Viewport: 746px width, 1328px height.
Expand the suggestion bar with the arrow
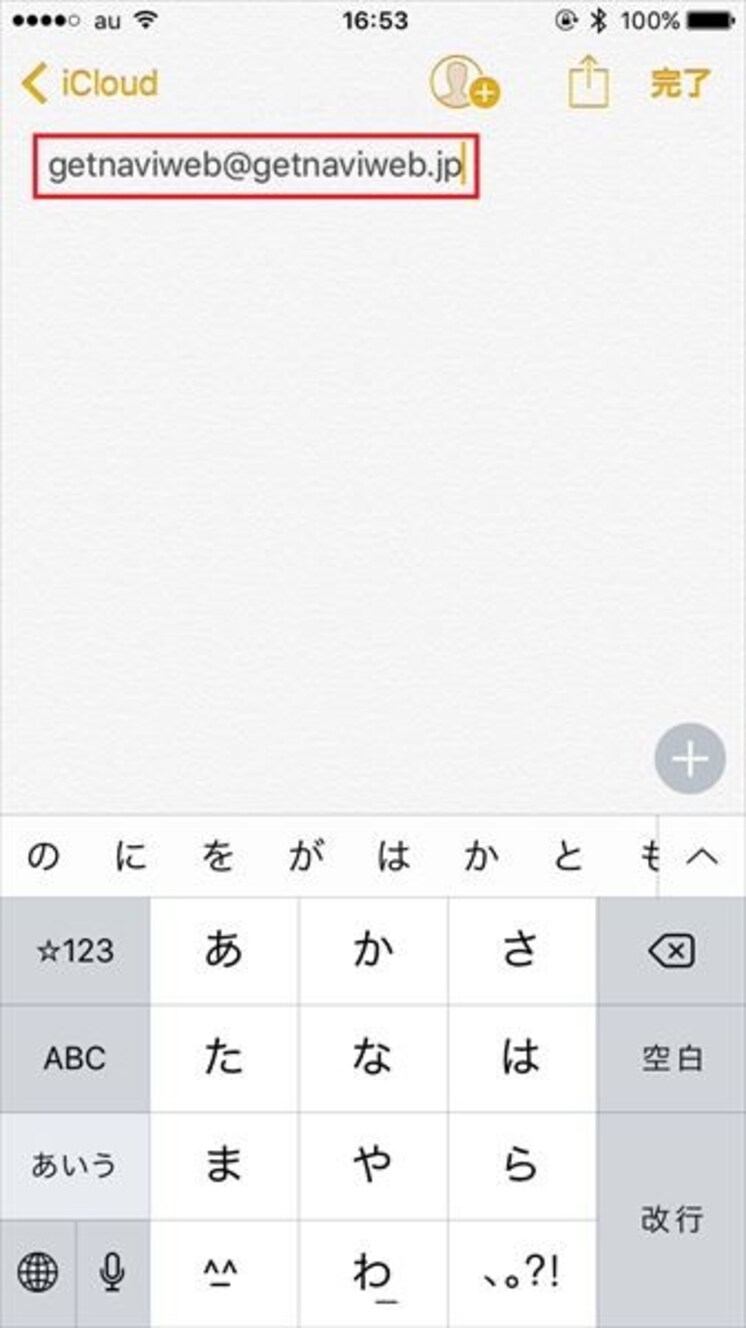[703, 856]
